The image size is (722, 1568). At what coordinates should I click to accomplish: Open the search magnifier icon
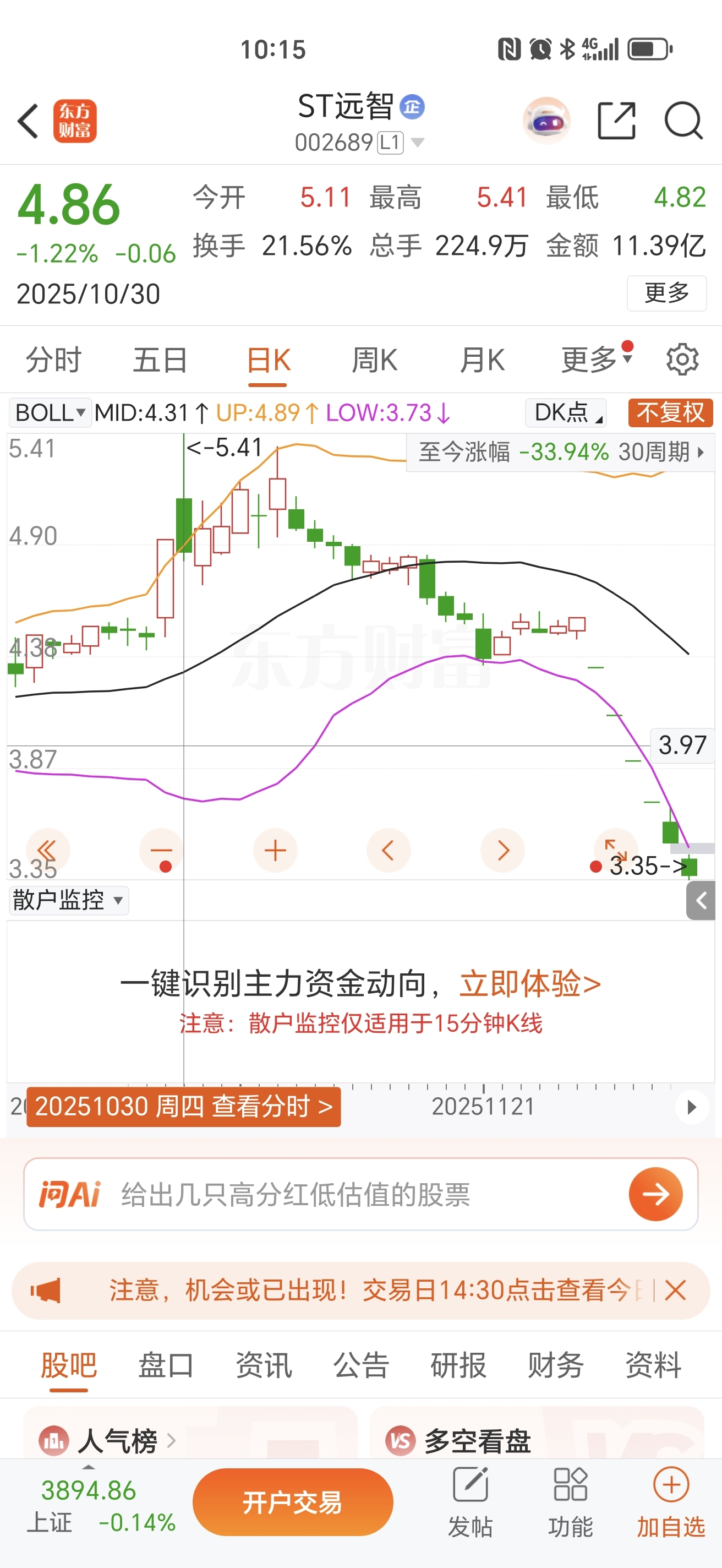(x=683, y=121)
